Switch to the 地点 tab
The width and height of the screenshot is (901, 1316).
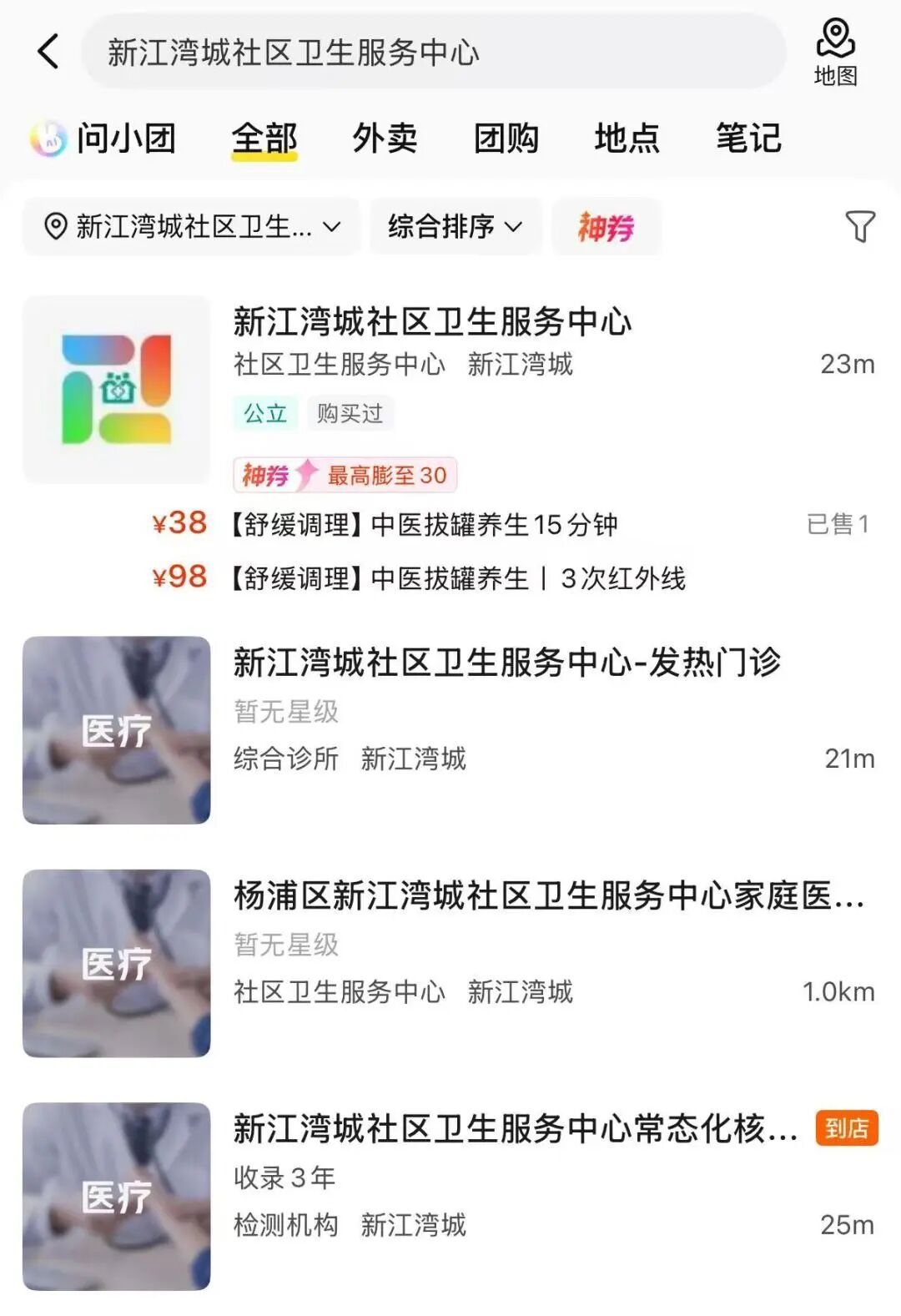[x=627, y=139]
